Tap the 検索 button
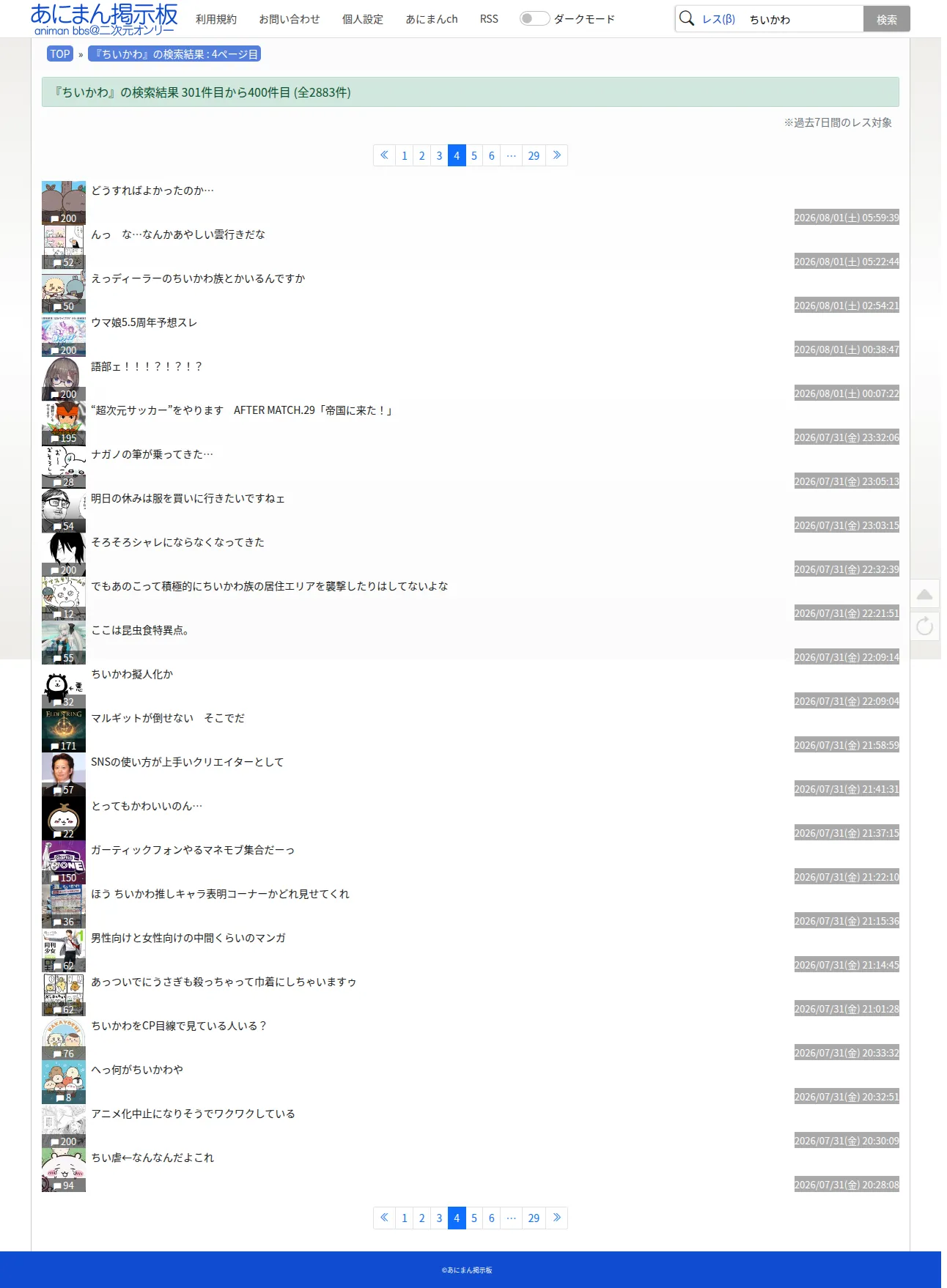Image resolution: width=947 pixels, height=1288 pixels. click(886, 19)
